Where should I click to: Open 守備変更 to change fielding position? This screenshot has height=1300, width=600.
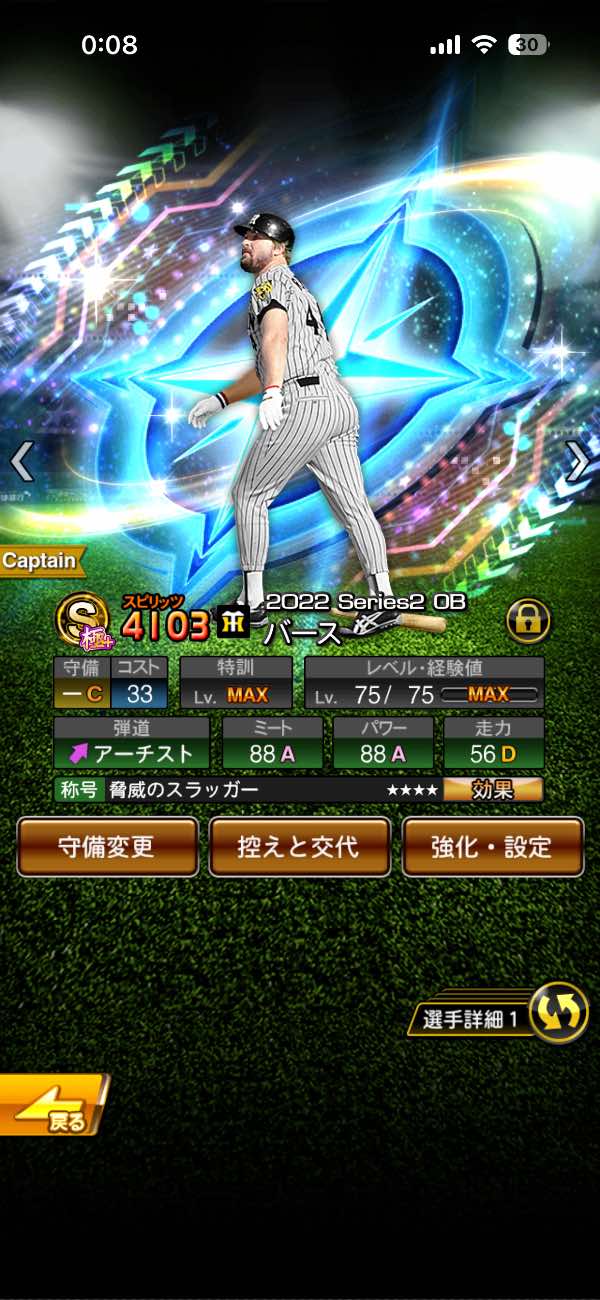point(107,846)
